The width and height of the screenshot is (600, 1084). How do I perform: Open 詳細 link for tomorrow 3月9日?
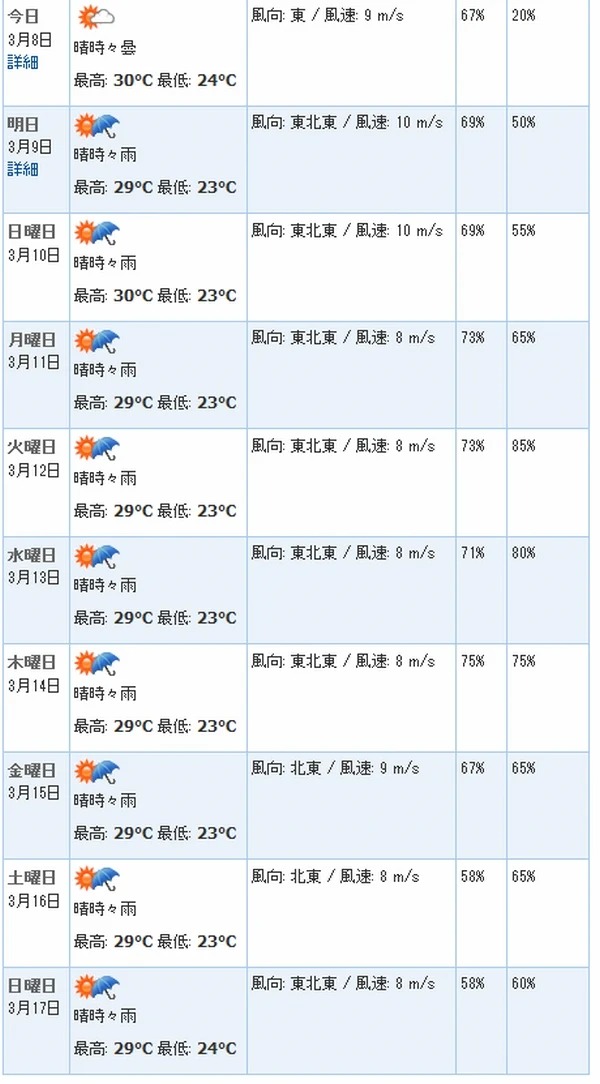(23, 169)
